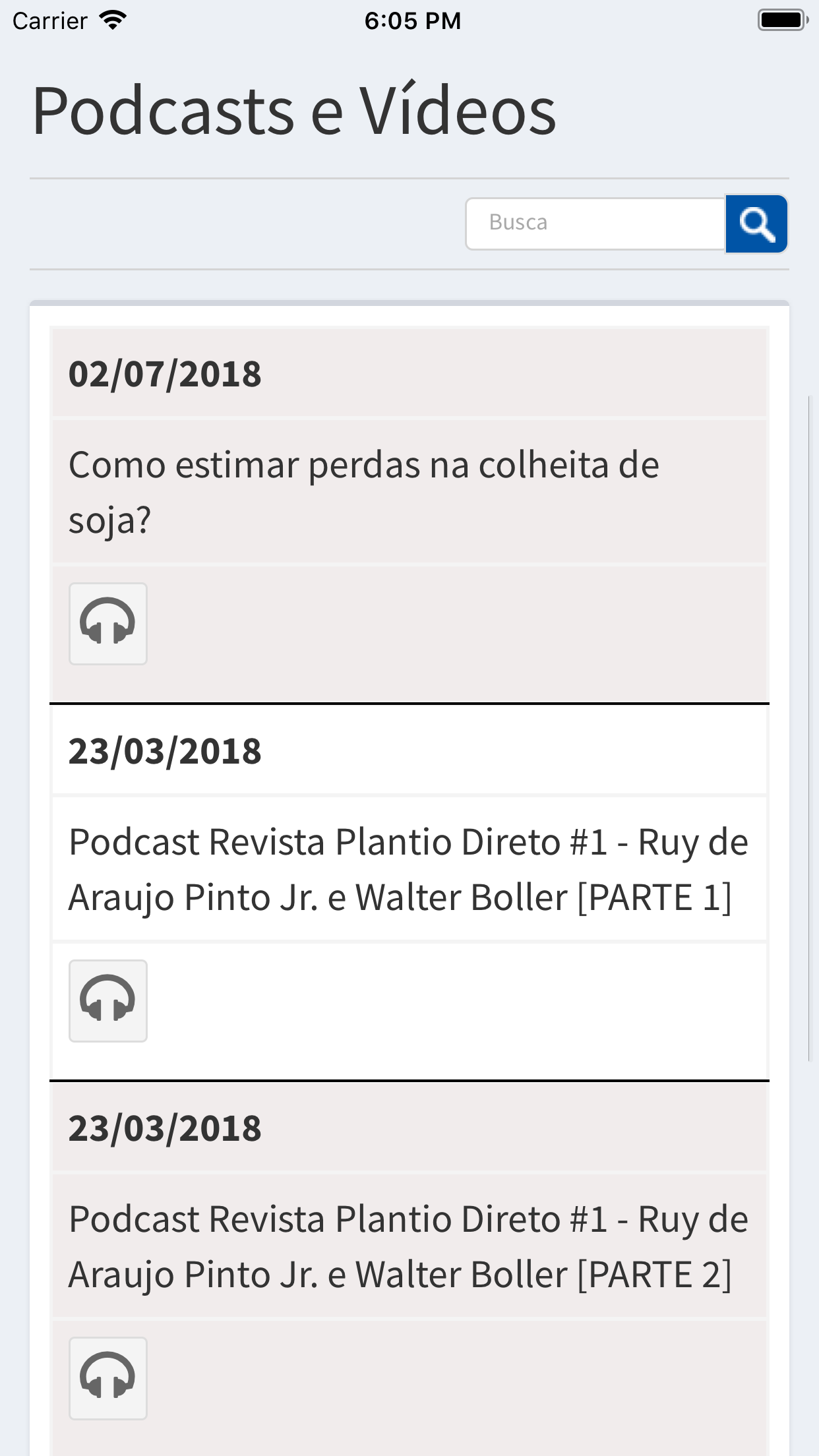Open headphone button for Podcast PARTE 2
819x1456 pixels.
tap(108, 1378)
